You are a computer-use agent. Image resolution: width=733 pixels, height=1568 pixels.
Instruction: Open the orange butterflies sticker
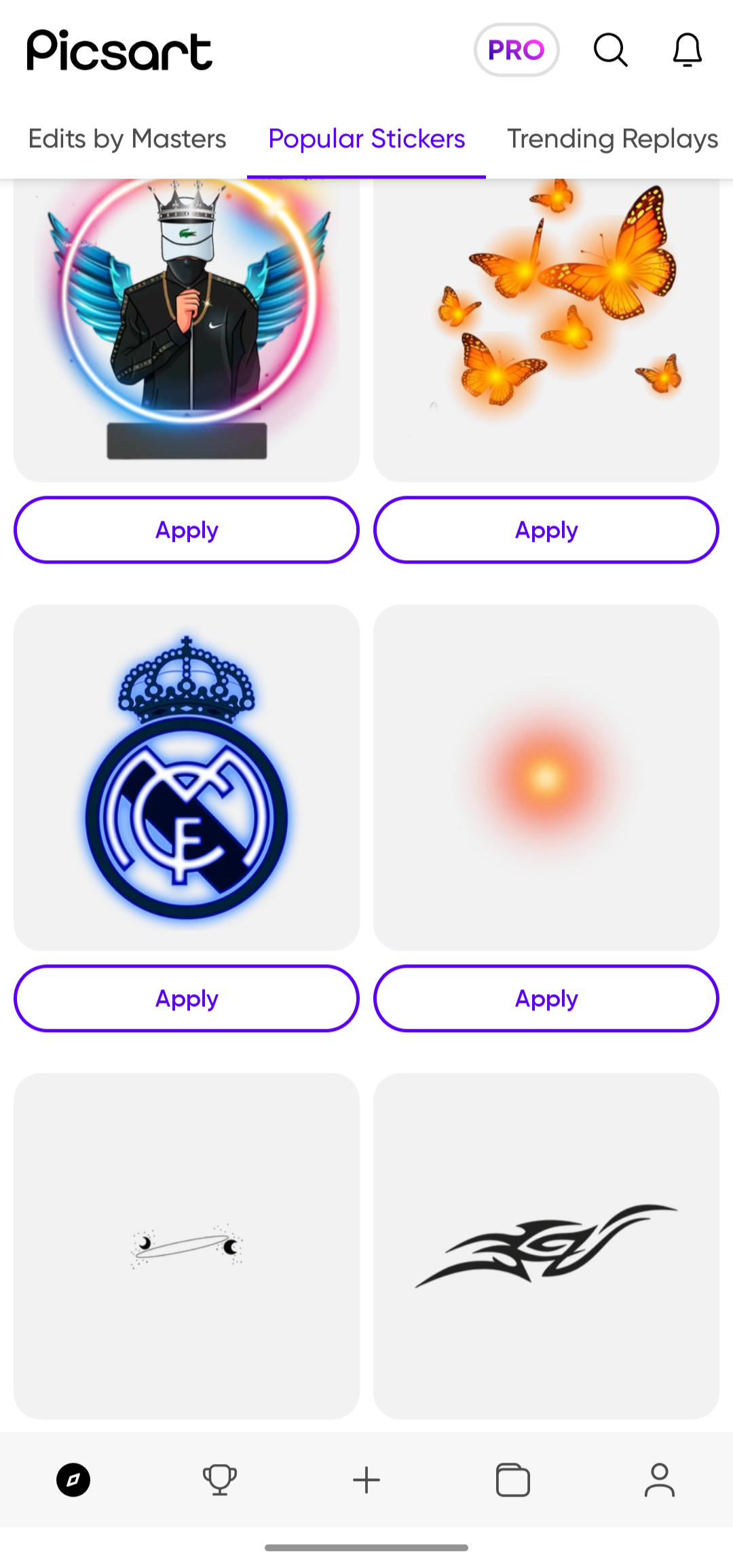[546, 326]
